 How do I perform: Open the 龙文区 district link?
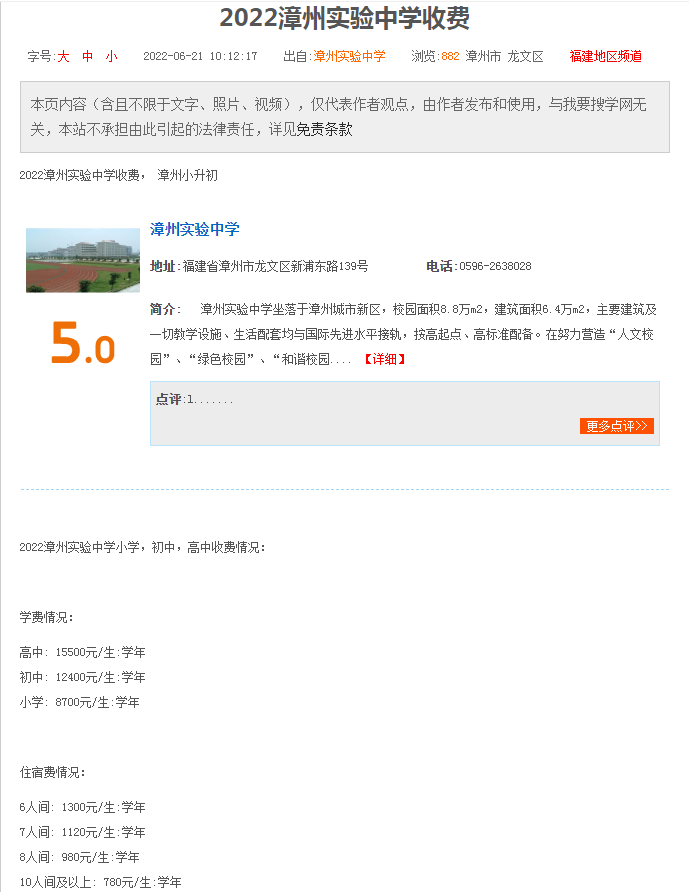tap(526, 56)
